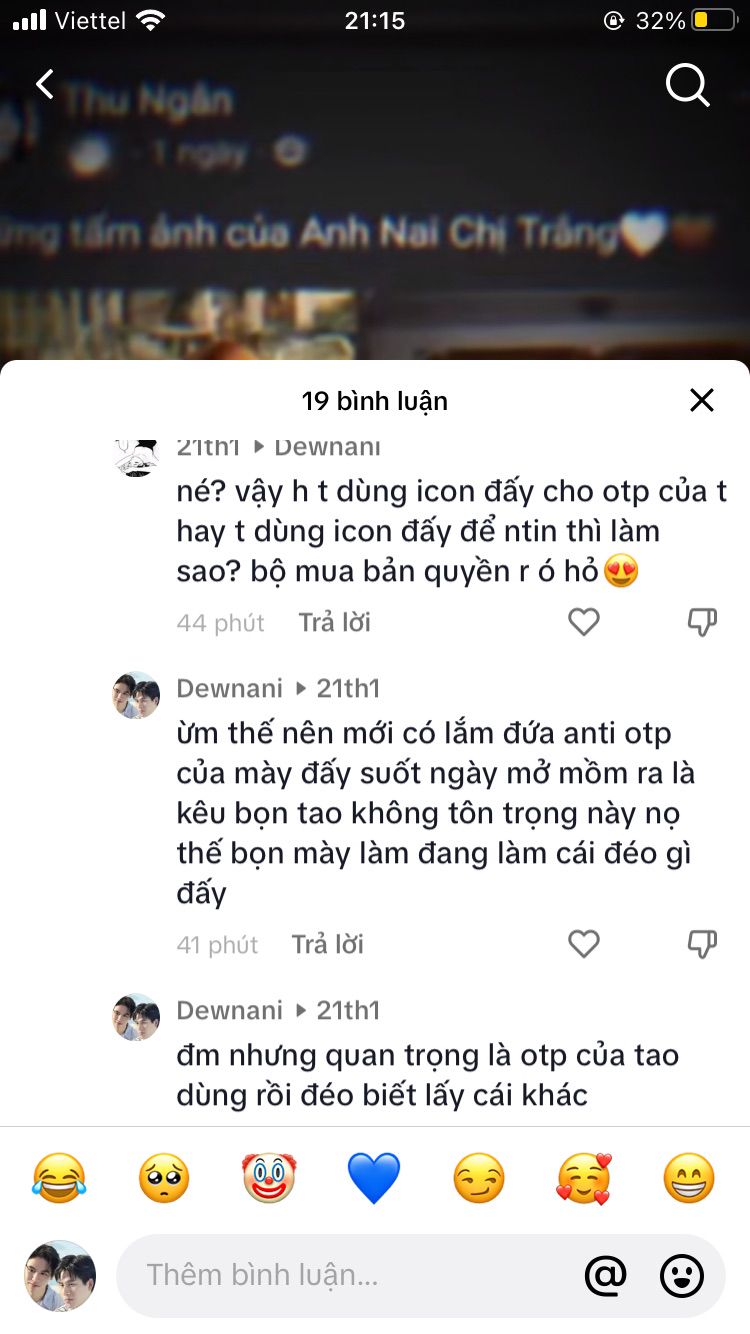
Task: Insert the smirking face emoji
Action: [479, 1177]
